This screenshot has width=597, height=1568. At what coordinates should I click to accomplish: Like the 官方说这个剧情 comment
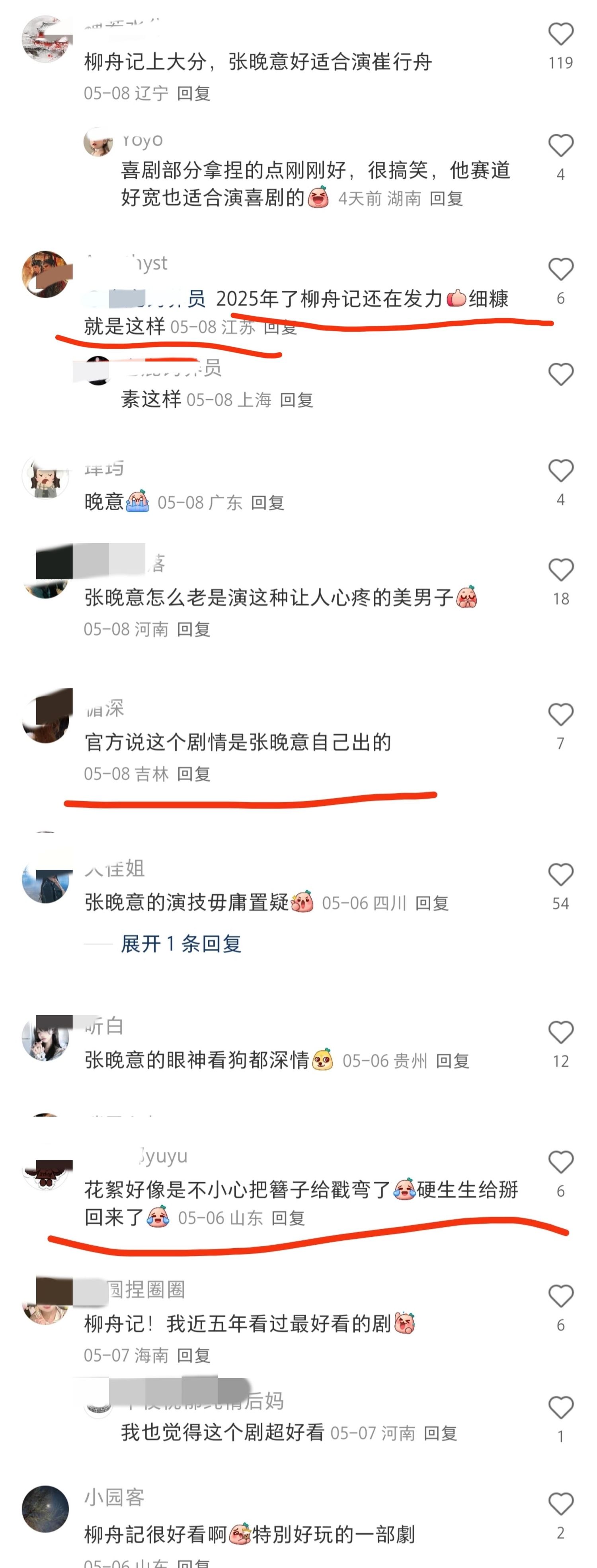tap(560, 715)
